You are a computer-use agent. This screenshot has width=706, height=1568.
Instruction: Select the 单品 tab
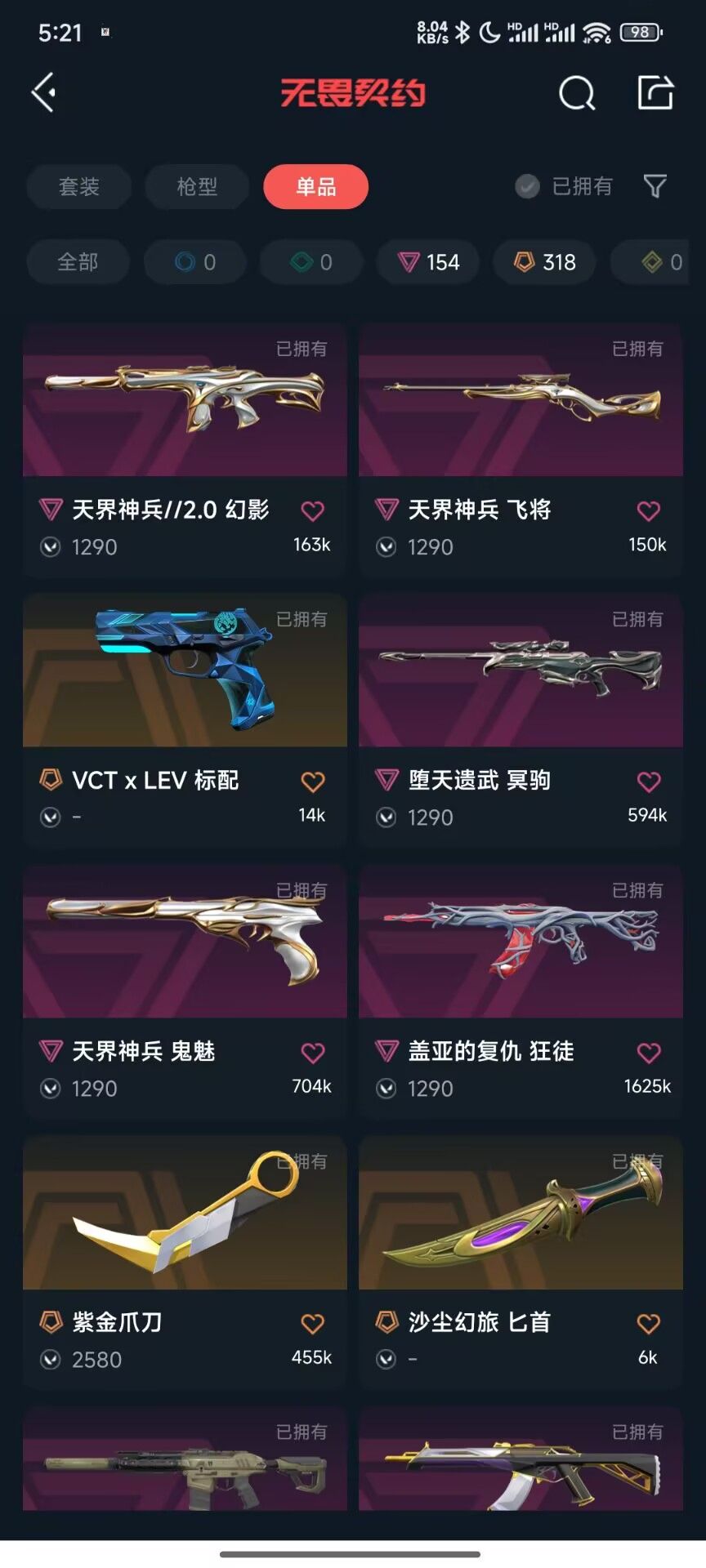coord(315,186)
